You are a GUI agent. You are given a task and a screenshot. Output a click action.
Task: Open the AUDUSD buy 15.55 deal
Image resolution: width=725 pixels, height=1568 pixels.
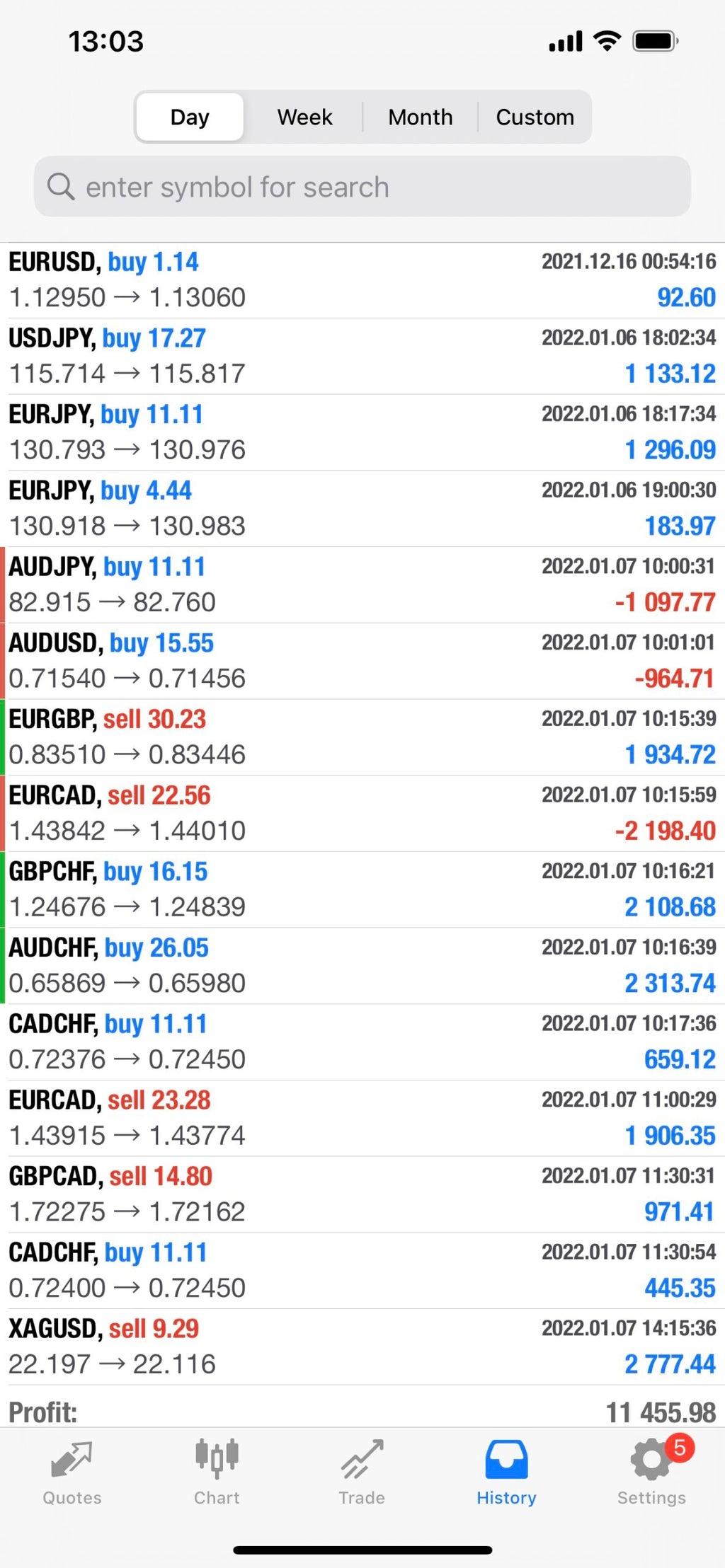pyautogui.click(x=362, y=661)
